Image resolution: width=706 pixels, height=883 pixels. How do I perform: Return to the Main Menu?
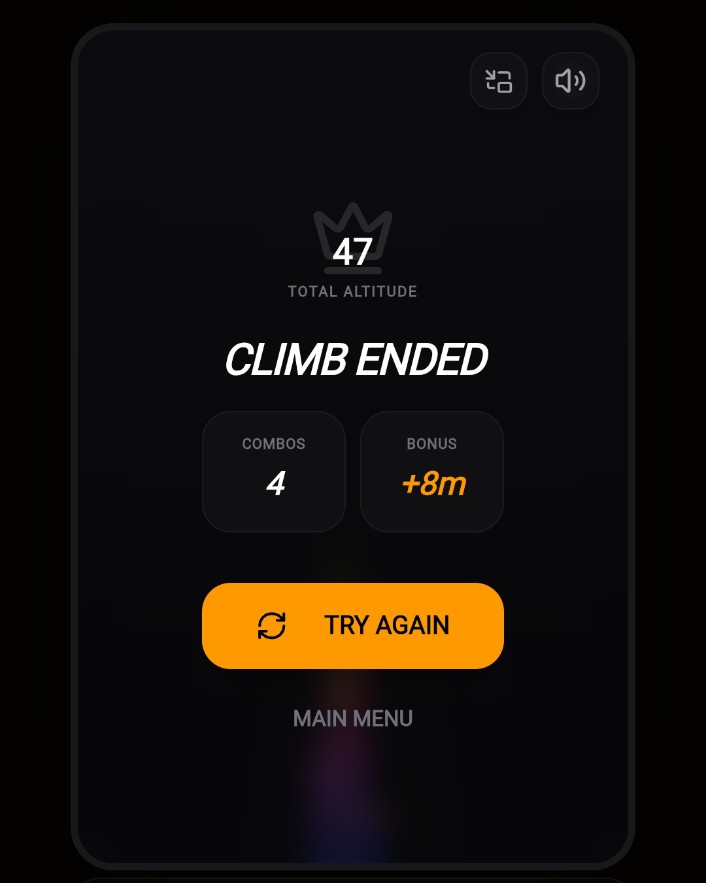(x=352, y=718)
